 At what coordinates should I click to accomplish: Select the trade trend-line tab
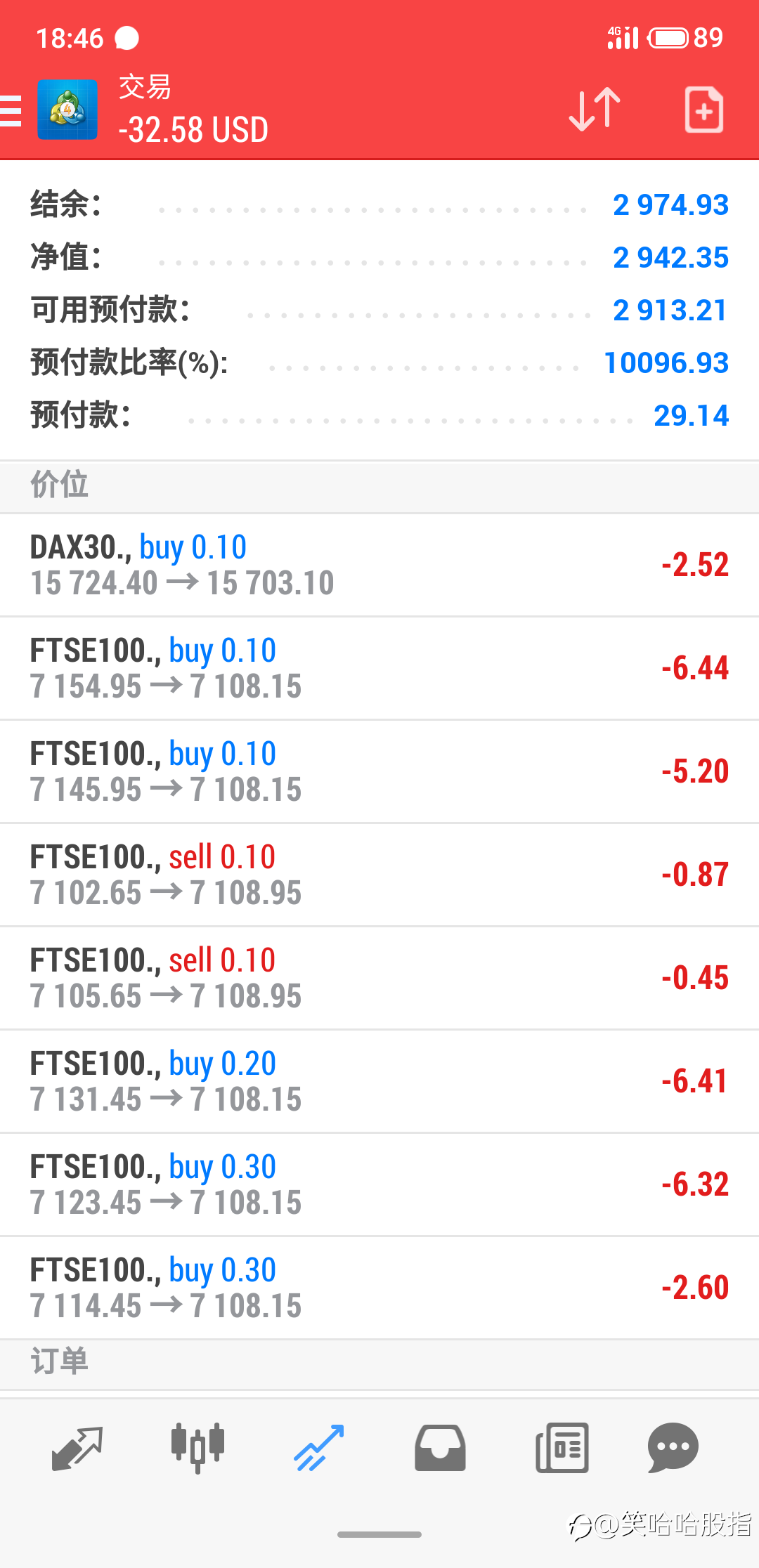point(319,1448)
